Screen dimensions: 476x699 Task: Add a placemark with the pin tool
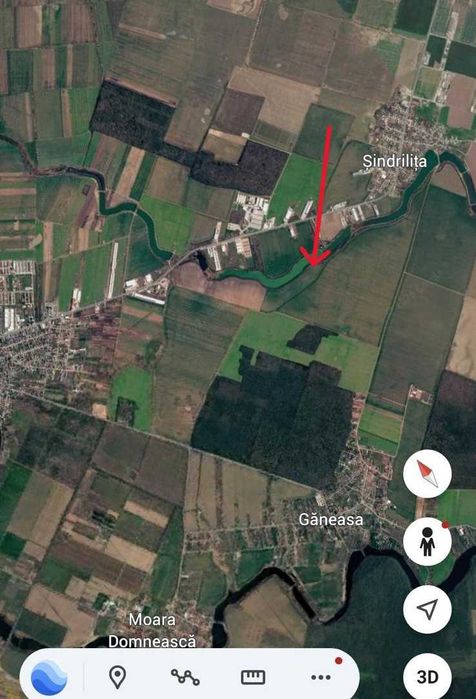117,677
